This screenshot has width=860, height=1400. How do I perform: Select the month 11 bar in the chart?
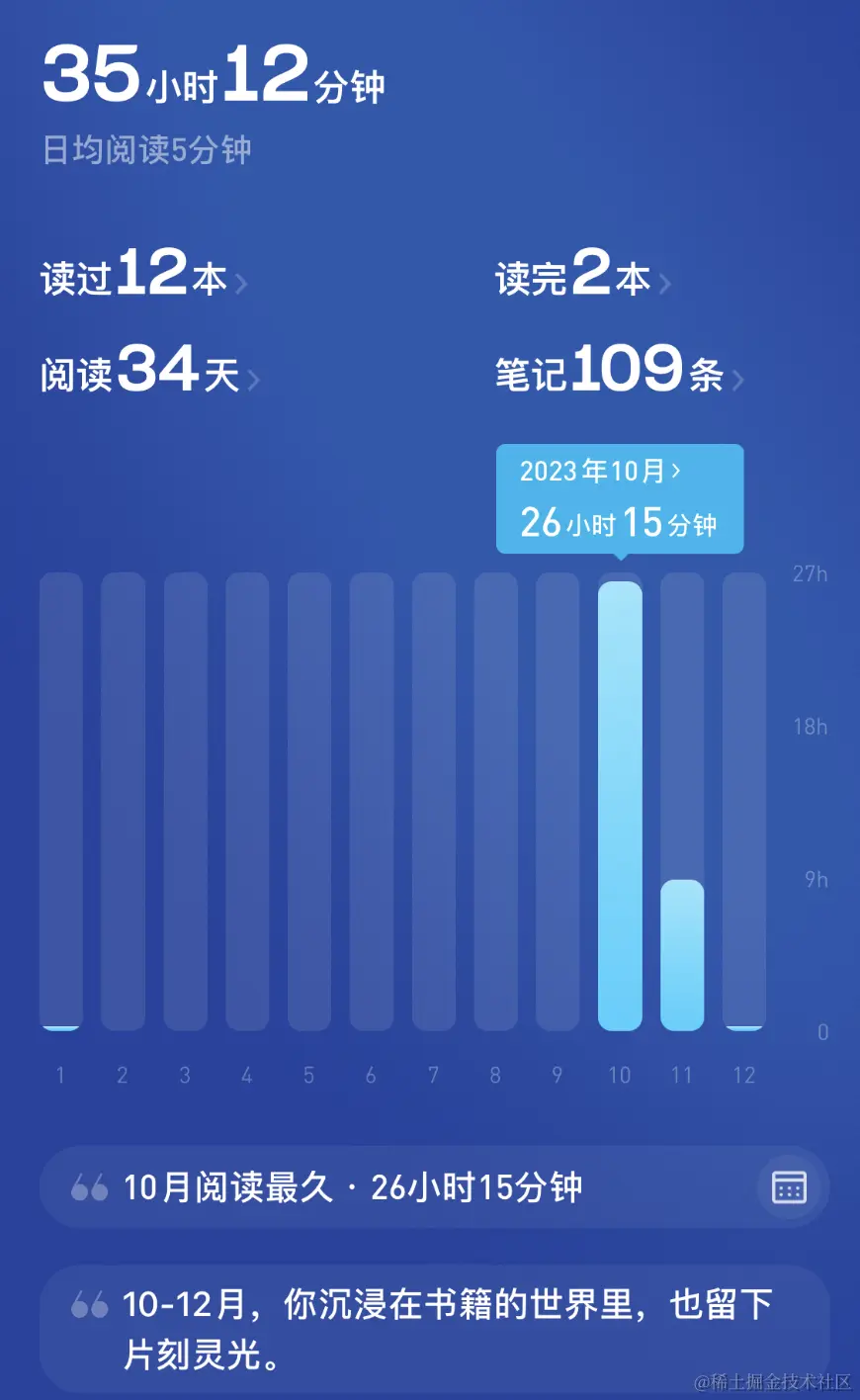pyautogui.click(x=682, y=953)
